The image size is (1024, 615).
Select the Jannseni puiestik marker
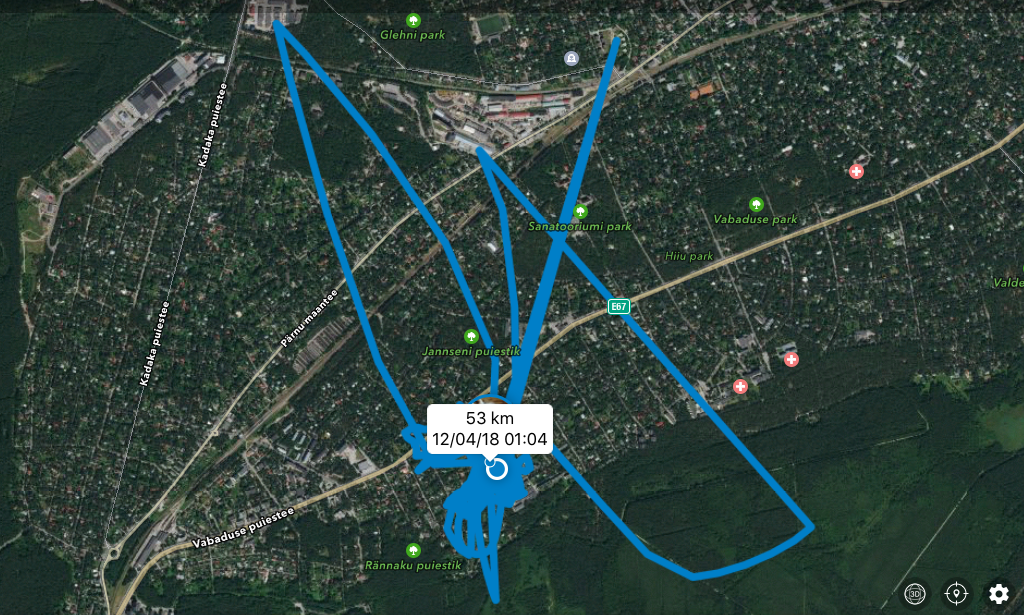point(471,336)
